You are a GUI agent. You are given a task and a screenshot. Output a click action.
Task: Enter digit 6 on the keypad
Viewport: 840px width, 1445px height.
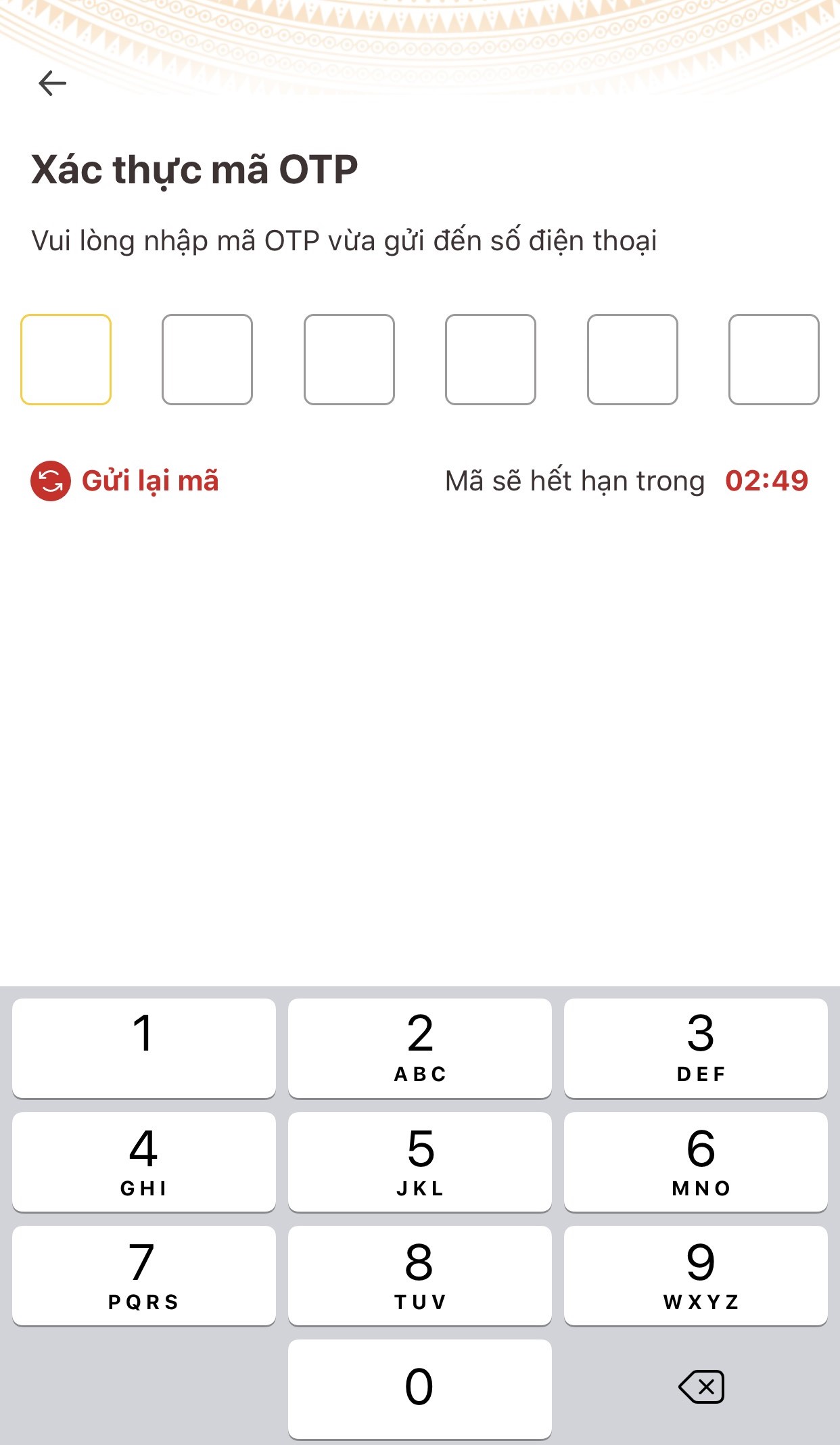click(696, 1162)
